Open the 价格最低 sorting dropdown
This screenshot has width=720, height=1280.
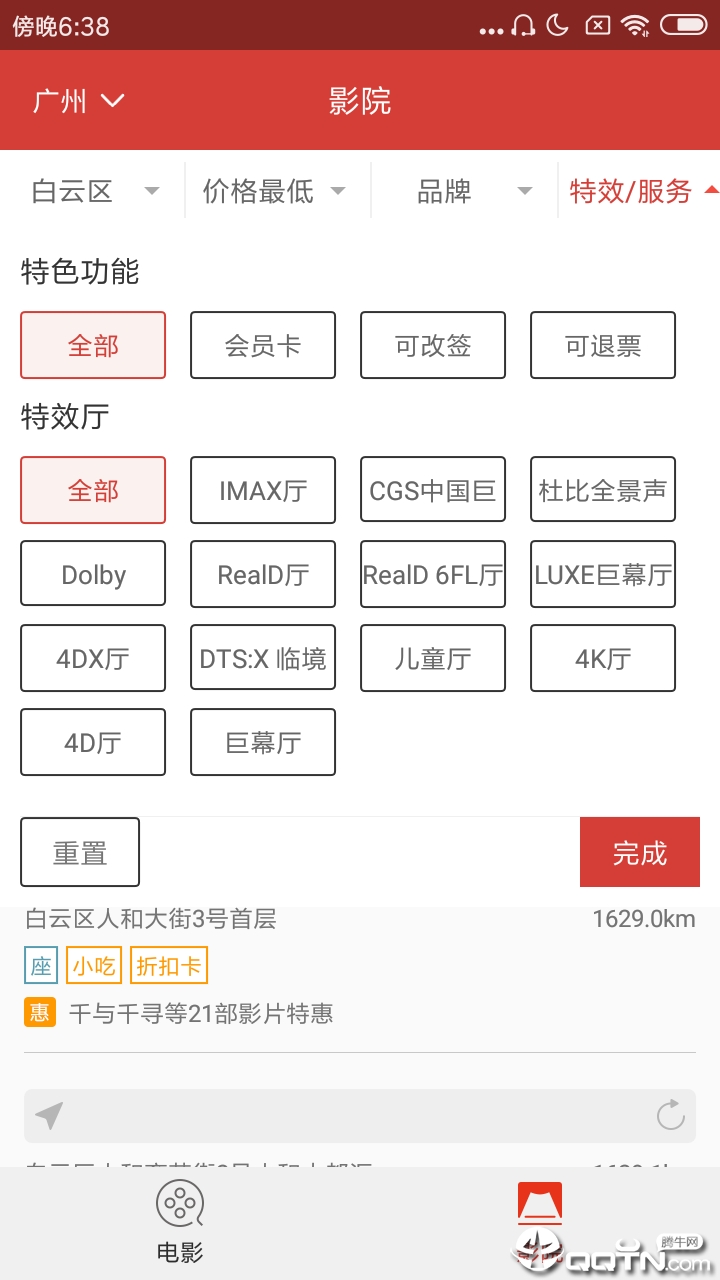click(274, 191)
